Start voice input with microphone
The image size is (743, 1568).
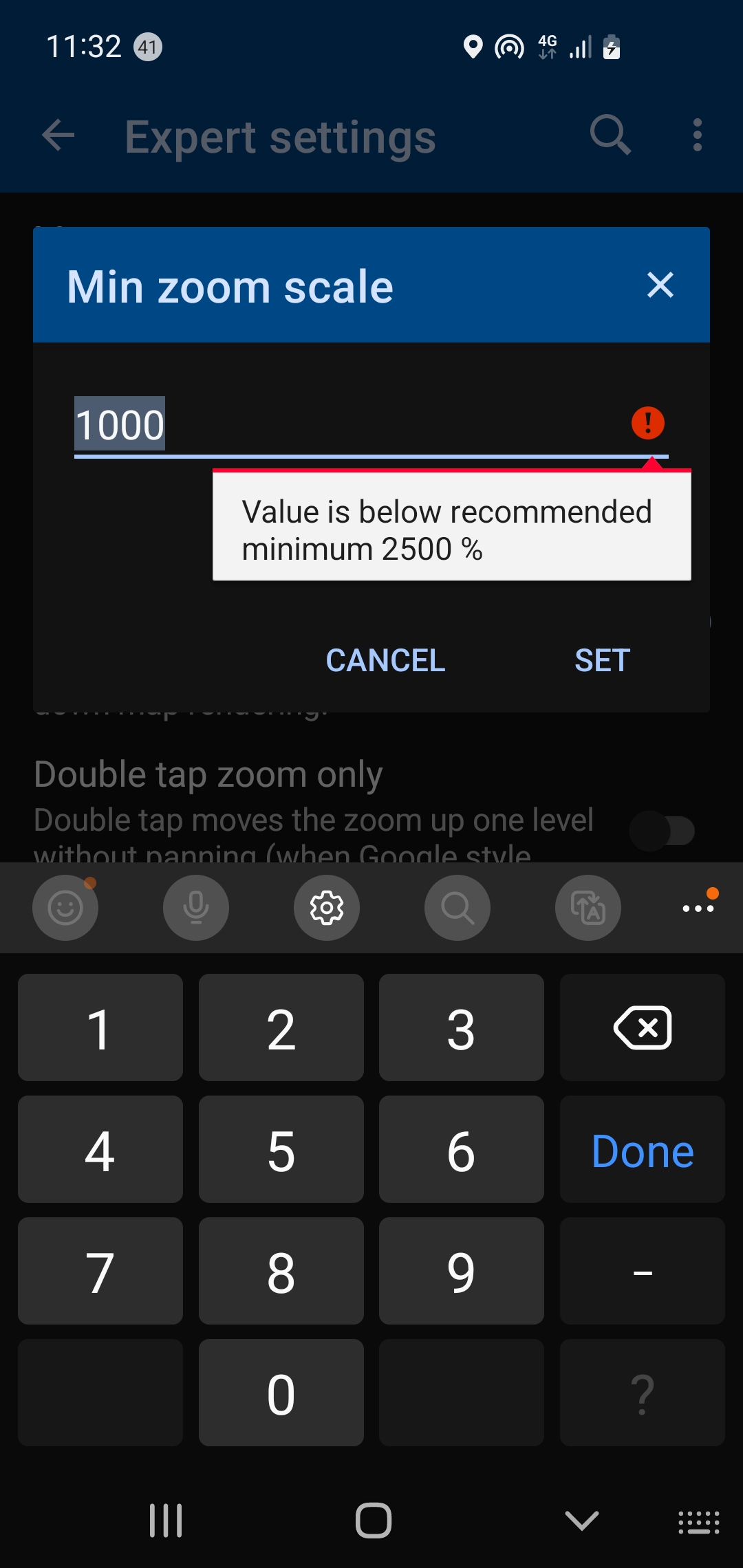click(196, 908)
